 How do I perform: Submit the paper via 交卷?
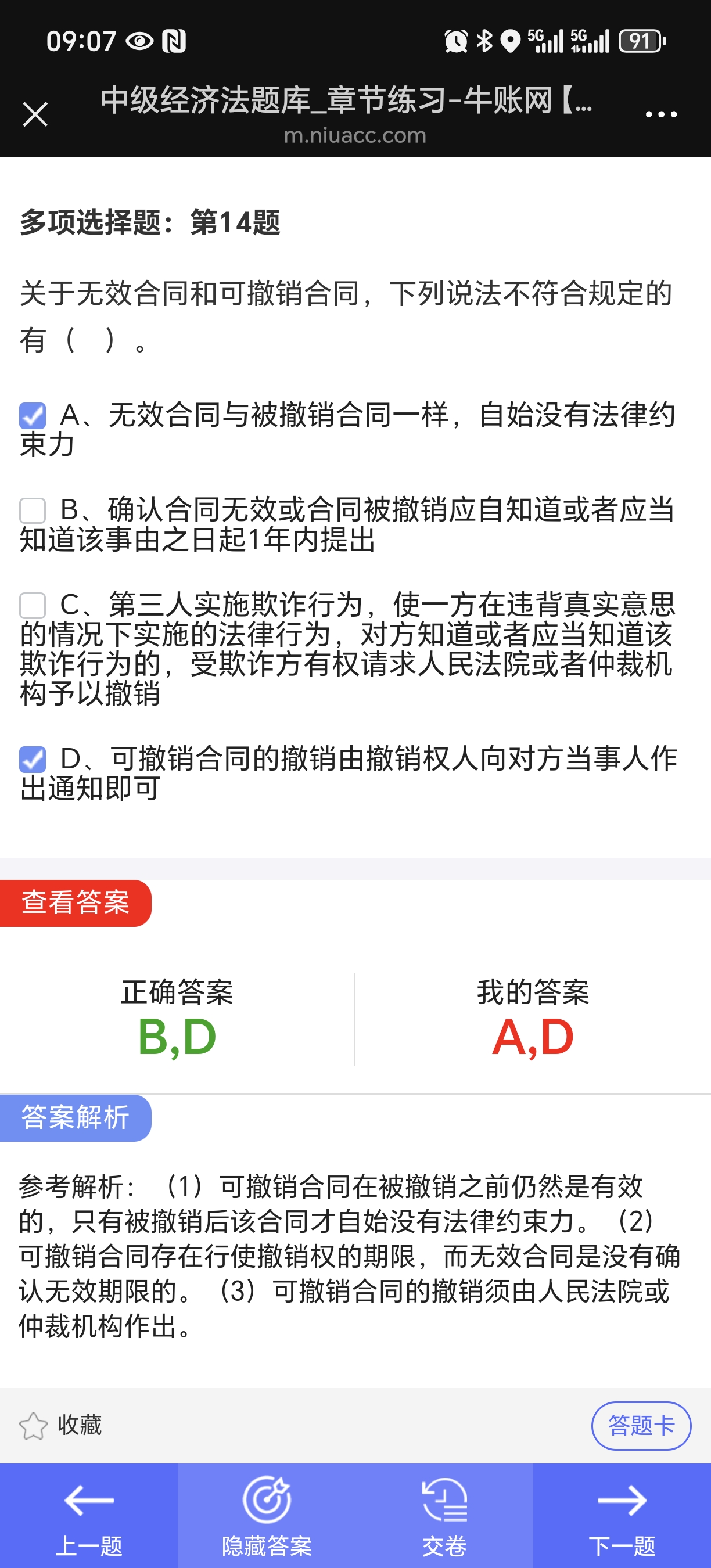click(444, 1516)
